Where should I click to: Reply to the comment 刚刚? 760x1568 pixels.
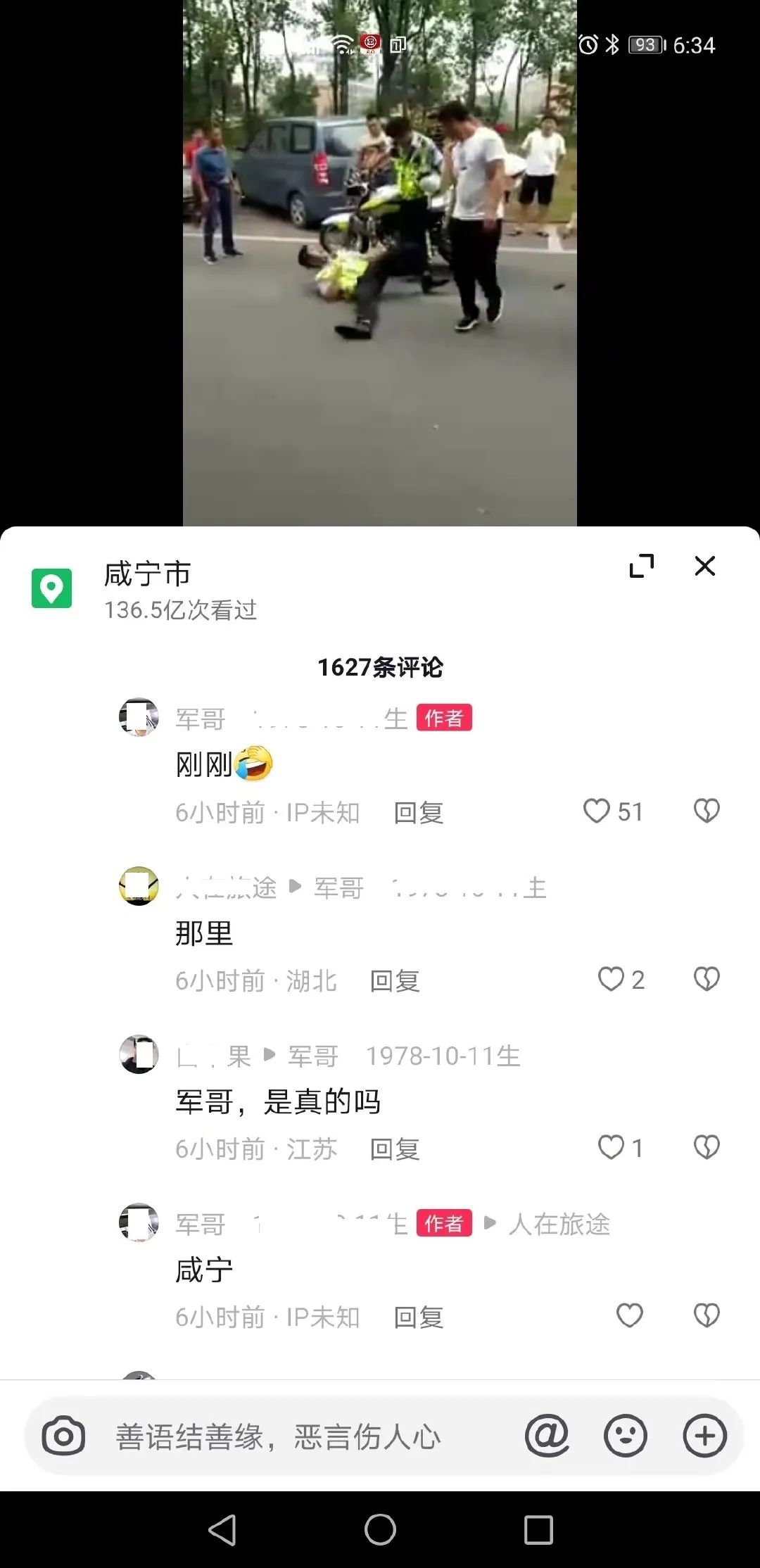419,813
